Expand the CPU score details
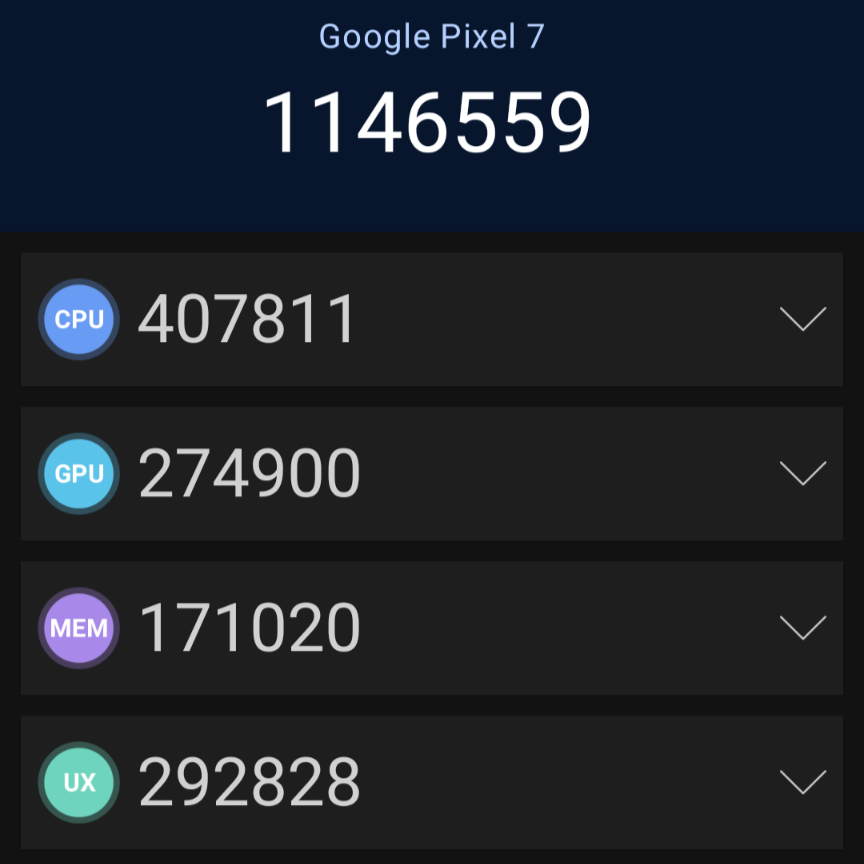 [x=802, y=319]
